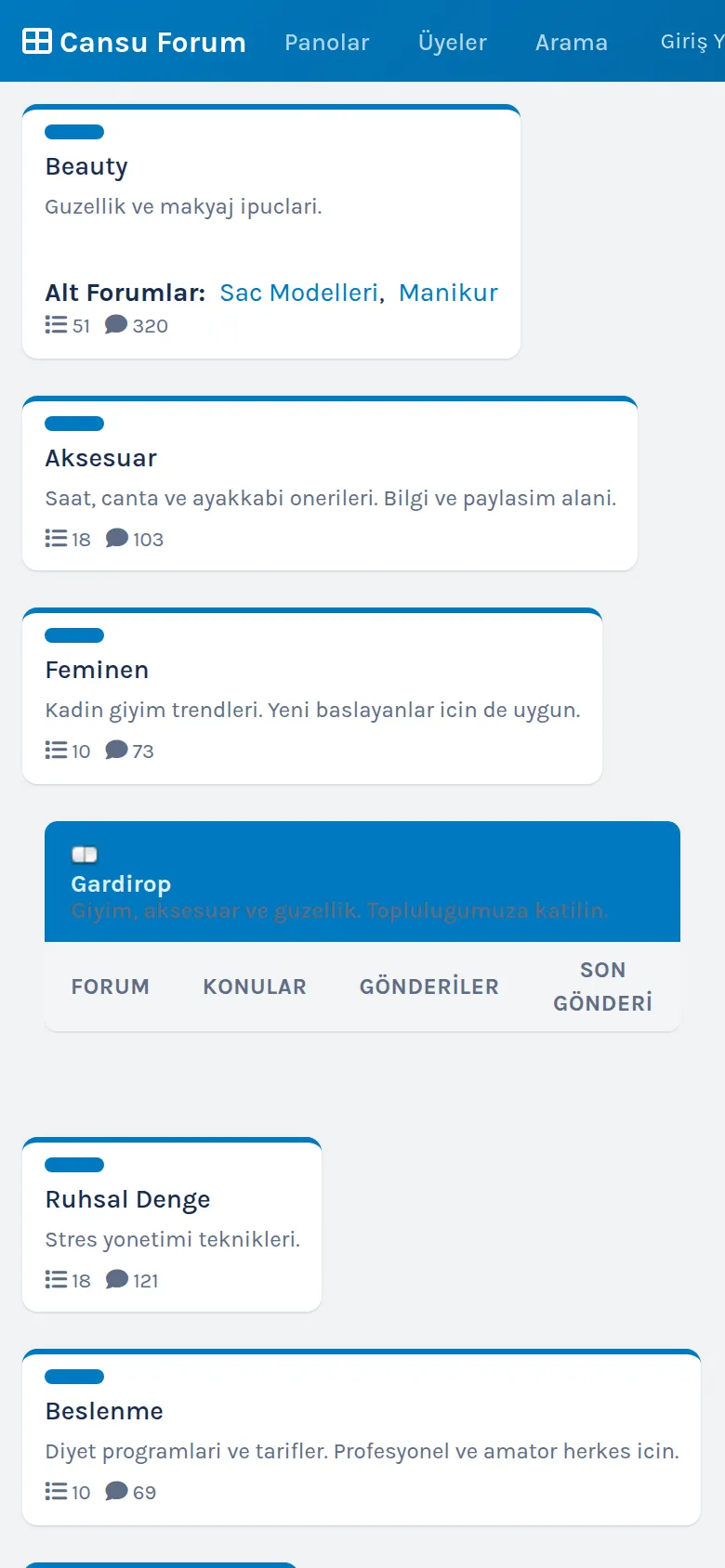The width and height of the screenshot is (725, 1568).
Task: Open Arama search page
Action: 572,43
